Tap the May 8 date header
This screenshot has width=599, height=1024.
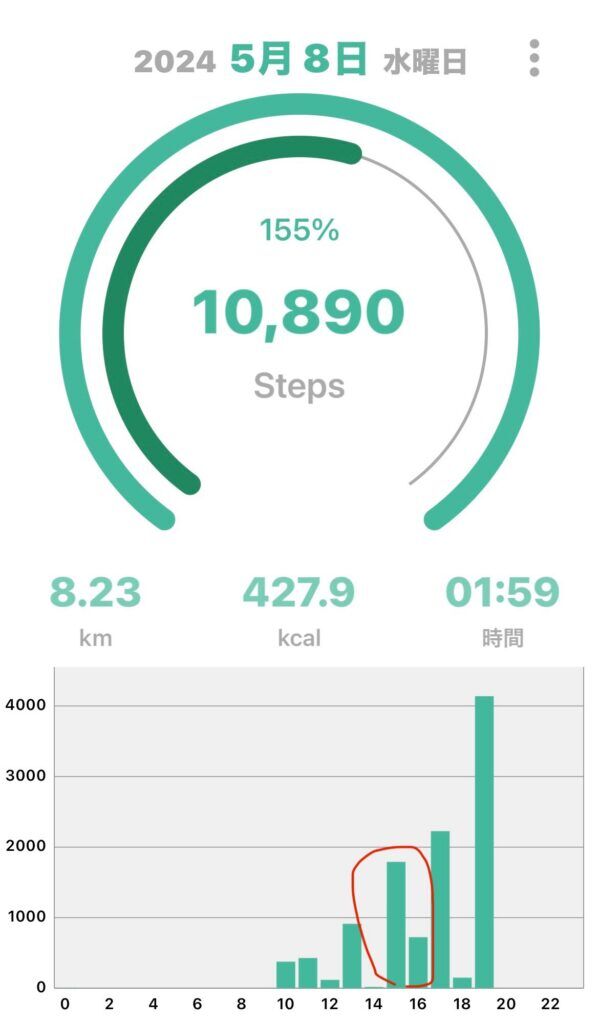pos(299,60)
